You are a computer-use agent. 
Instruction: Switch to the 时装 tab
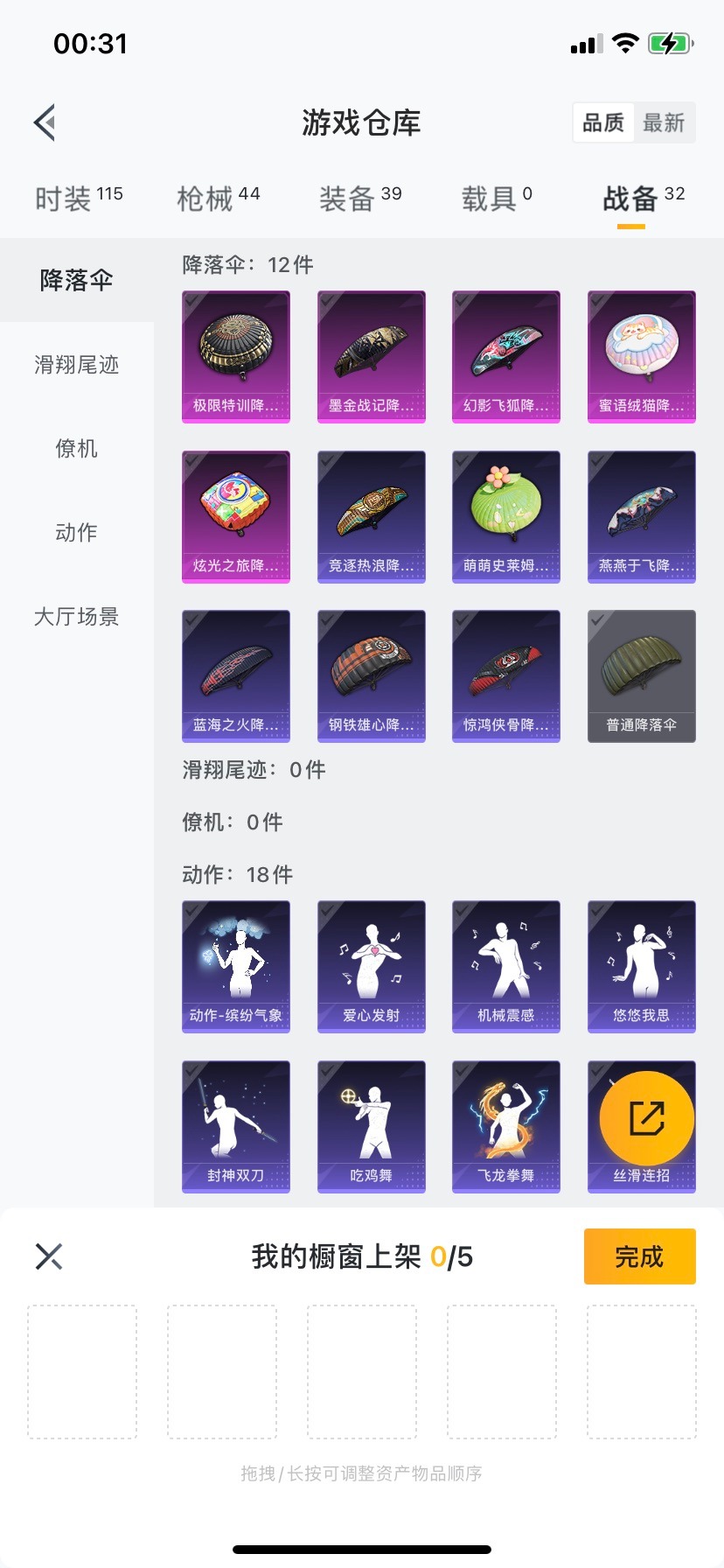click(79, 199)
